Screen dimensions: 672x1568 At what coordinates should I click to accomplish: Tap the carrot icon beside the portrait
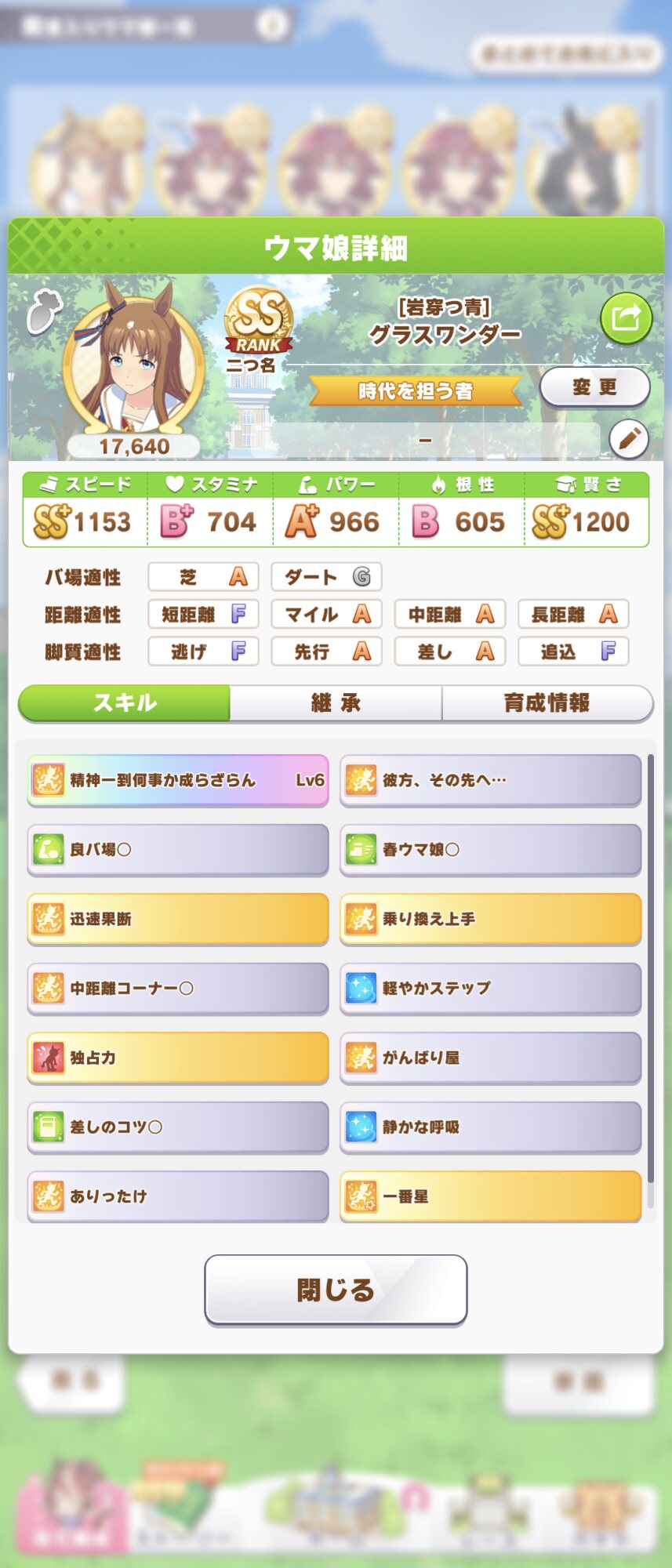click(44, 311)
